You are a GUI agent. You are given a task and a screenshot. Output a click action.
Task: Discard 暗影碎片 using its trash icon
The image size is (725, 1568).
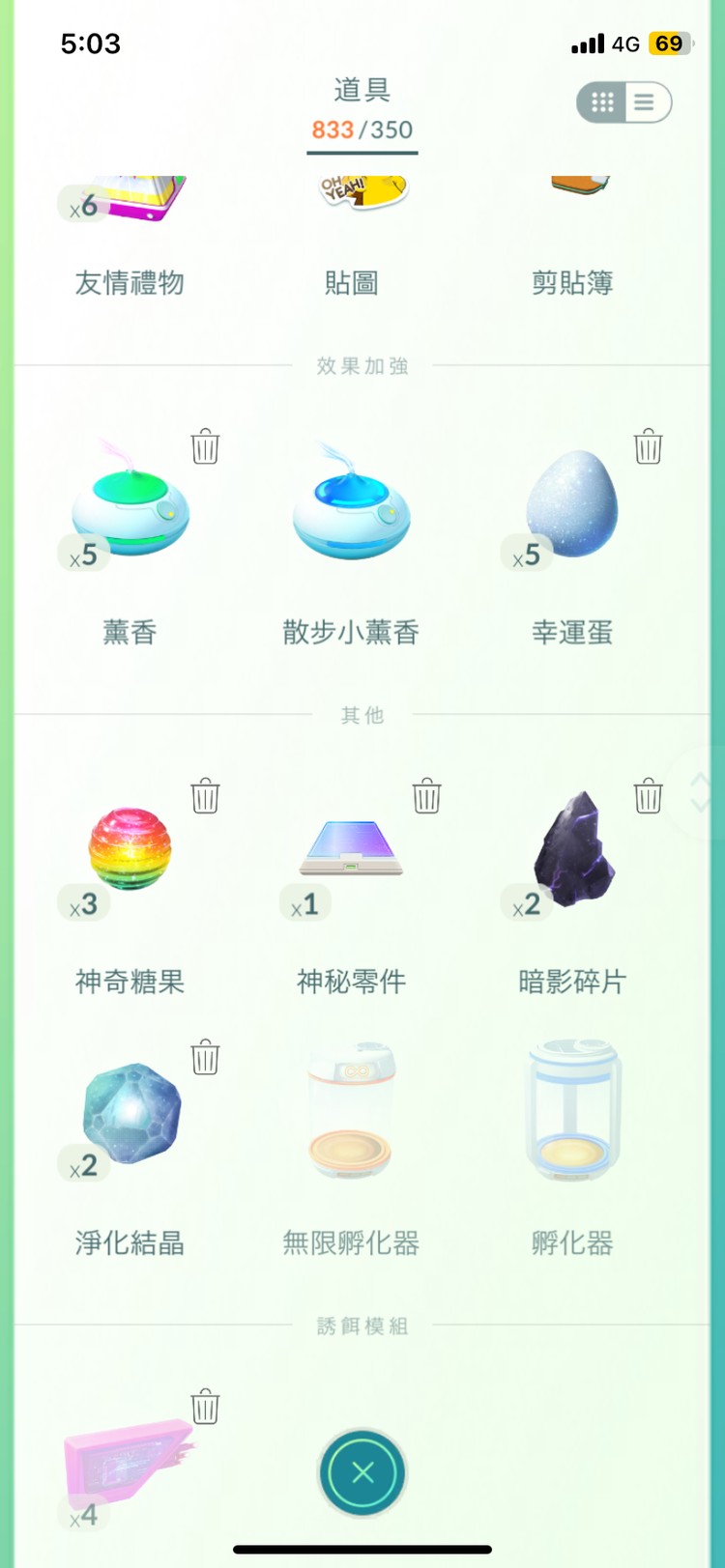(x=648, y=796)
